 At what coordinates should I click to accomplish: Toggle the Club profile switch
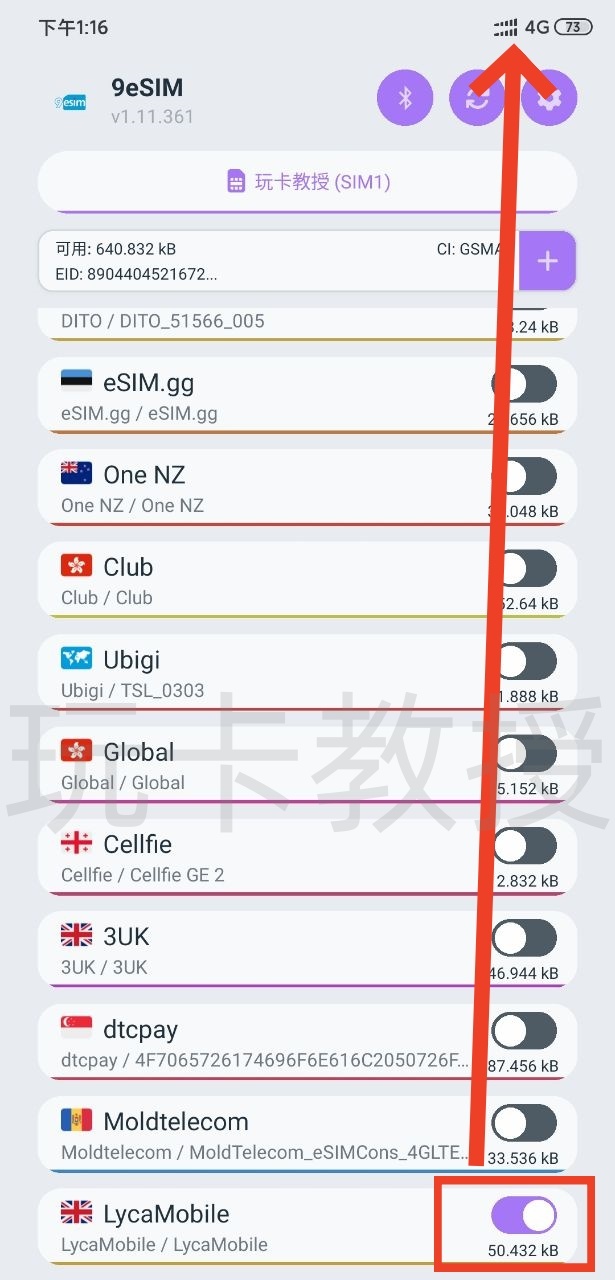click(x=526, y=568)
